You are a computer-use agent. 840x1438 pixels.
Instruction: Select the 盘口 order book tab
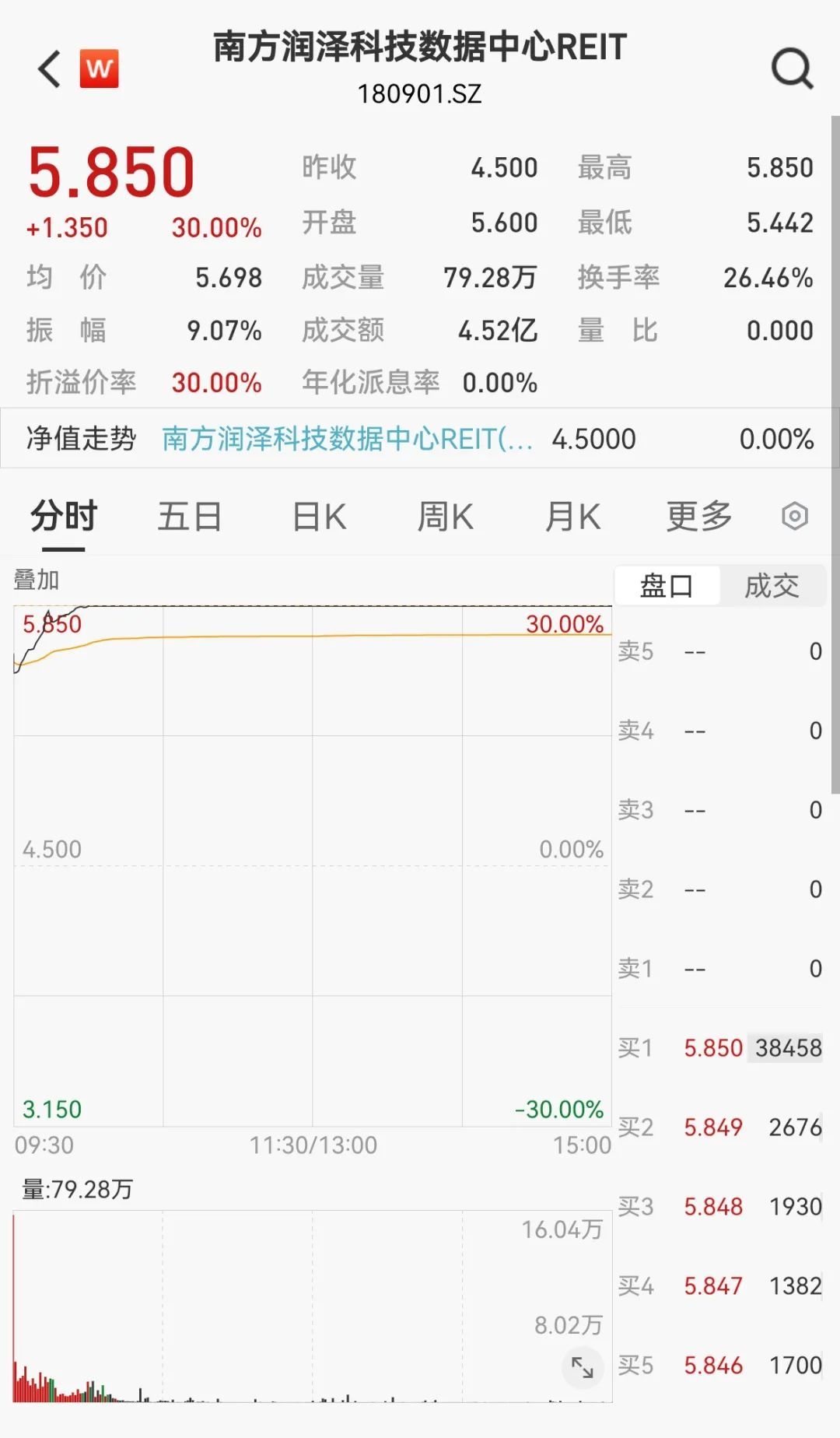[667, 586]
